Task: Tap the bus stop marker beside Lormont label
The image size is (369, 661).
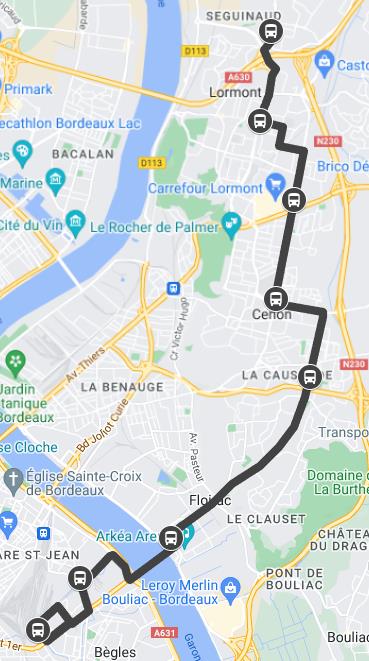Action: pos(259,121)
